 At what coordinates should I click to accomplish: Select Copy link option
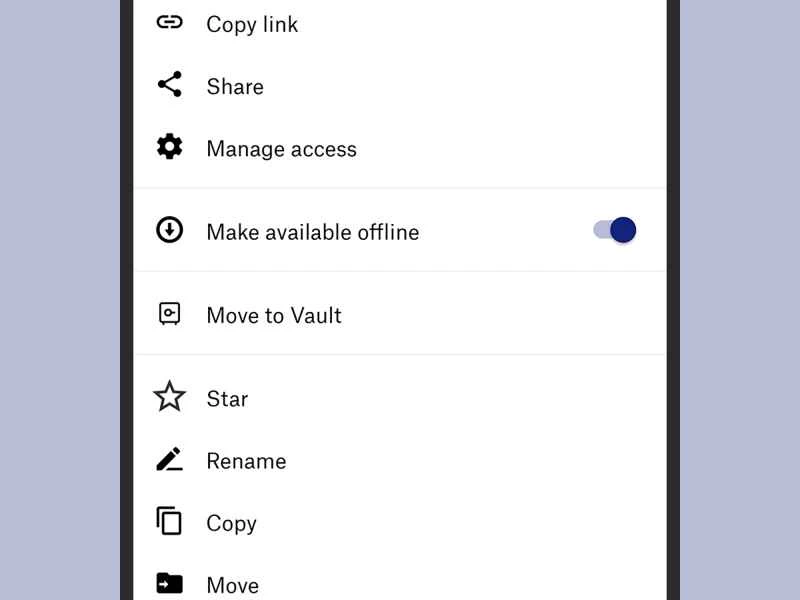click(252, 25)
